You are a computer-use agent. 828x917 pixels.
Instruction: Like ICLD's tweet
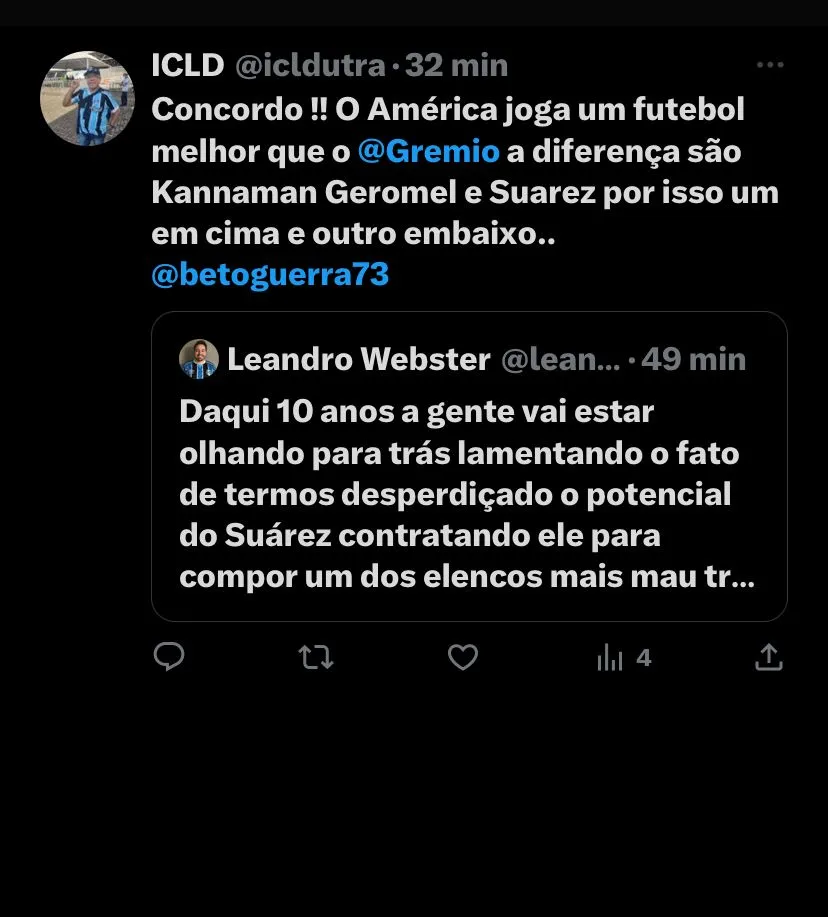tap(462, 657)
